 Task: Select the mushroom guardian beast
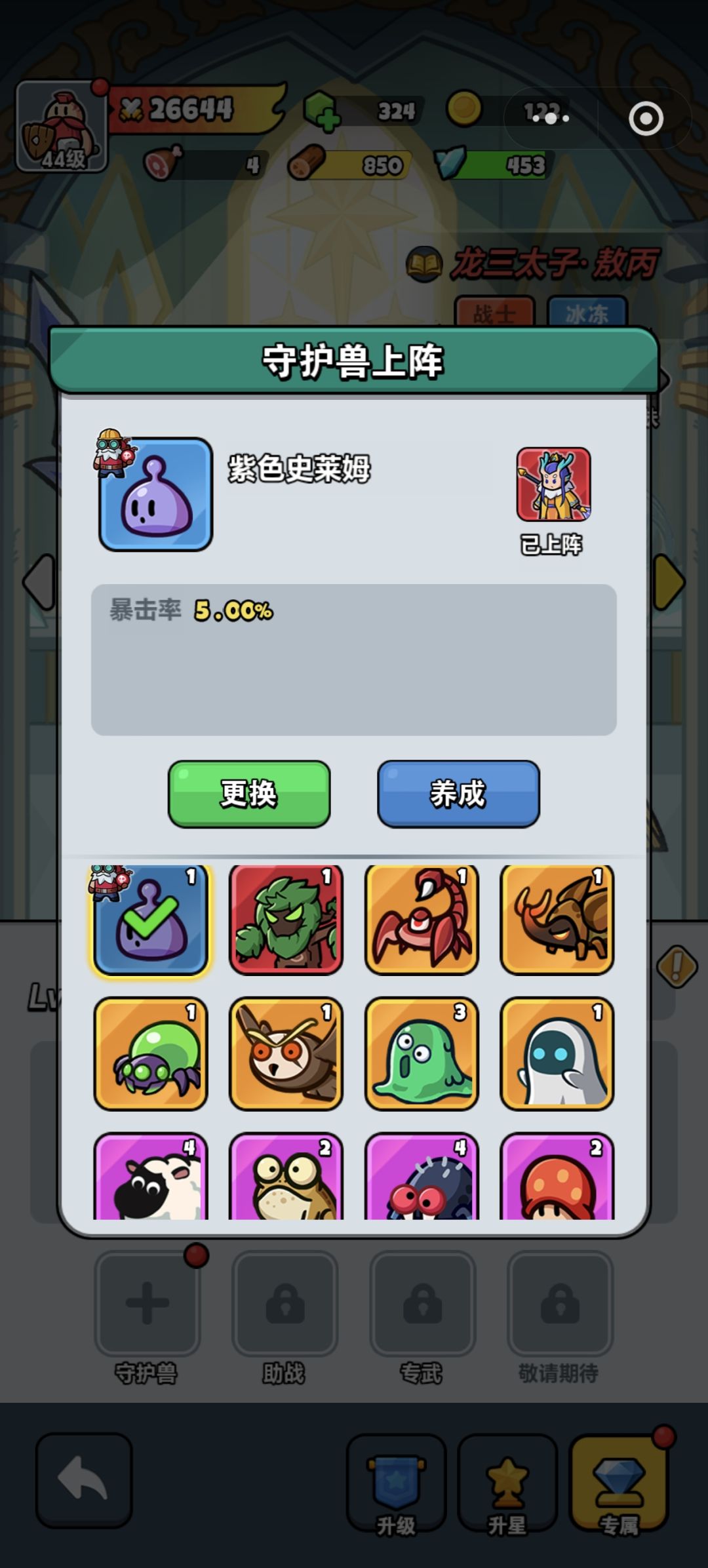pos(557,1180)
